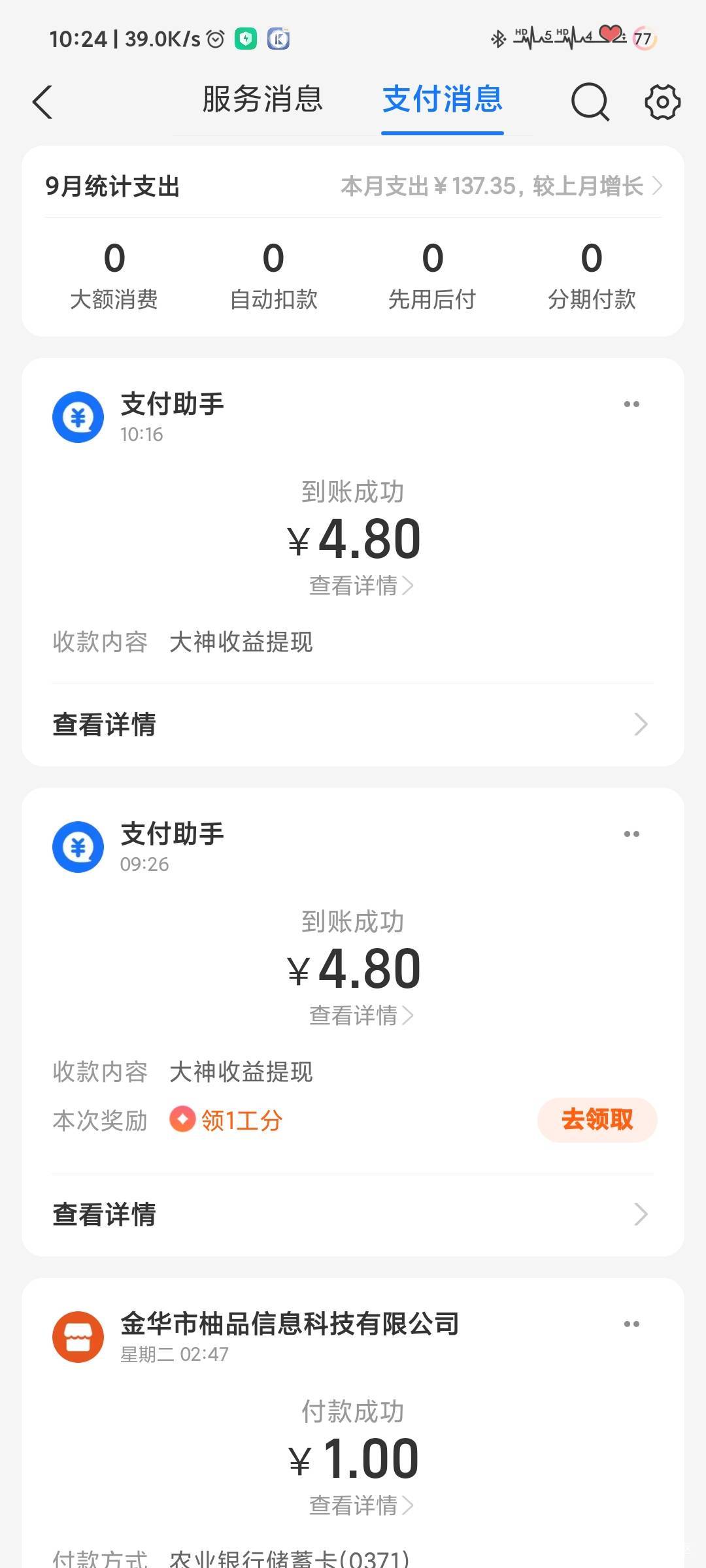Viewport: 706px width, 1568px height.
Task: Go back using the top-left arrow
Action: (42, 103)
